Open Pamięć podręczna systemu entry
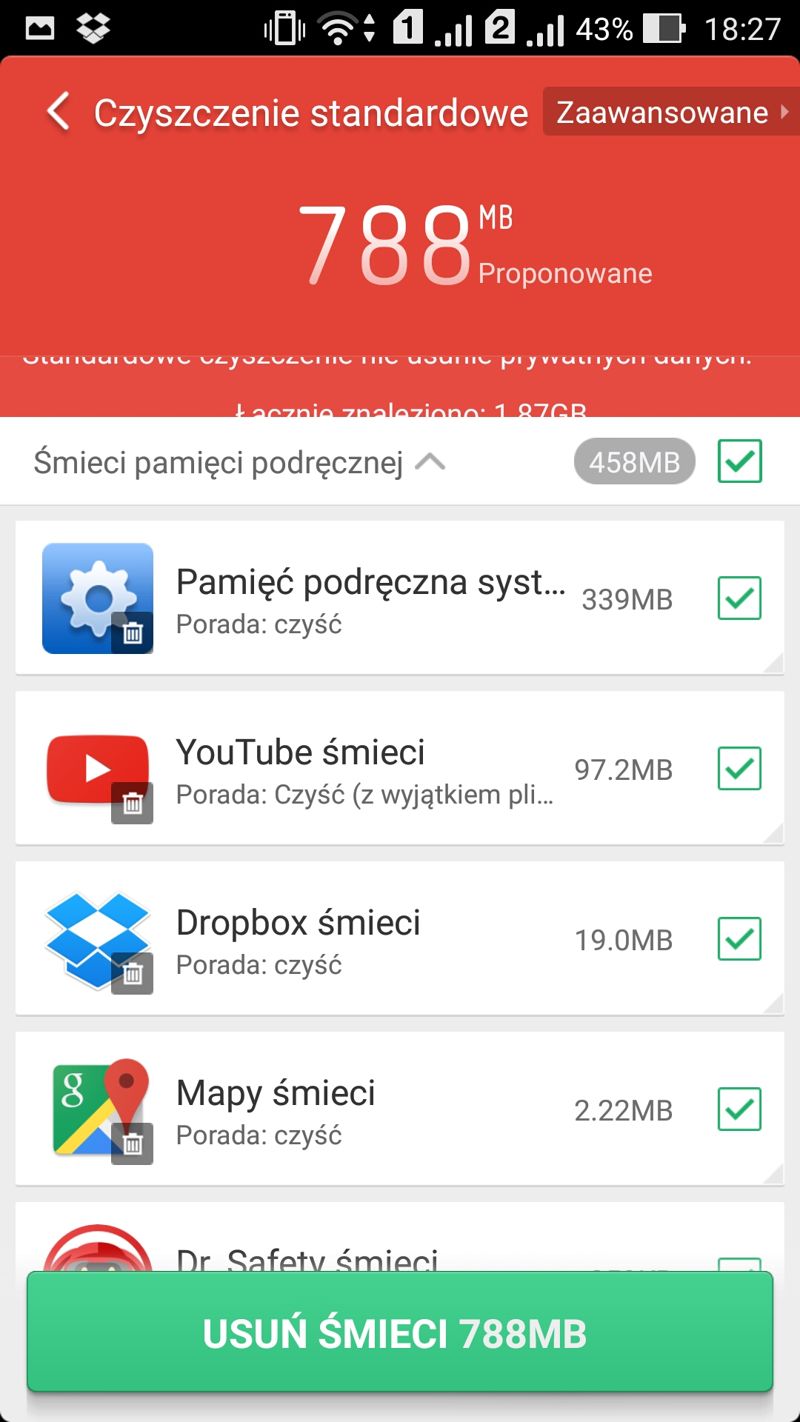The width and height of the screenshot is (800, 1422). [x=399, y=598]
